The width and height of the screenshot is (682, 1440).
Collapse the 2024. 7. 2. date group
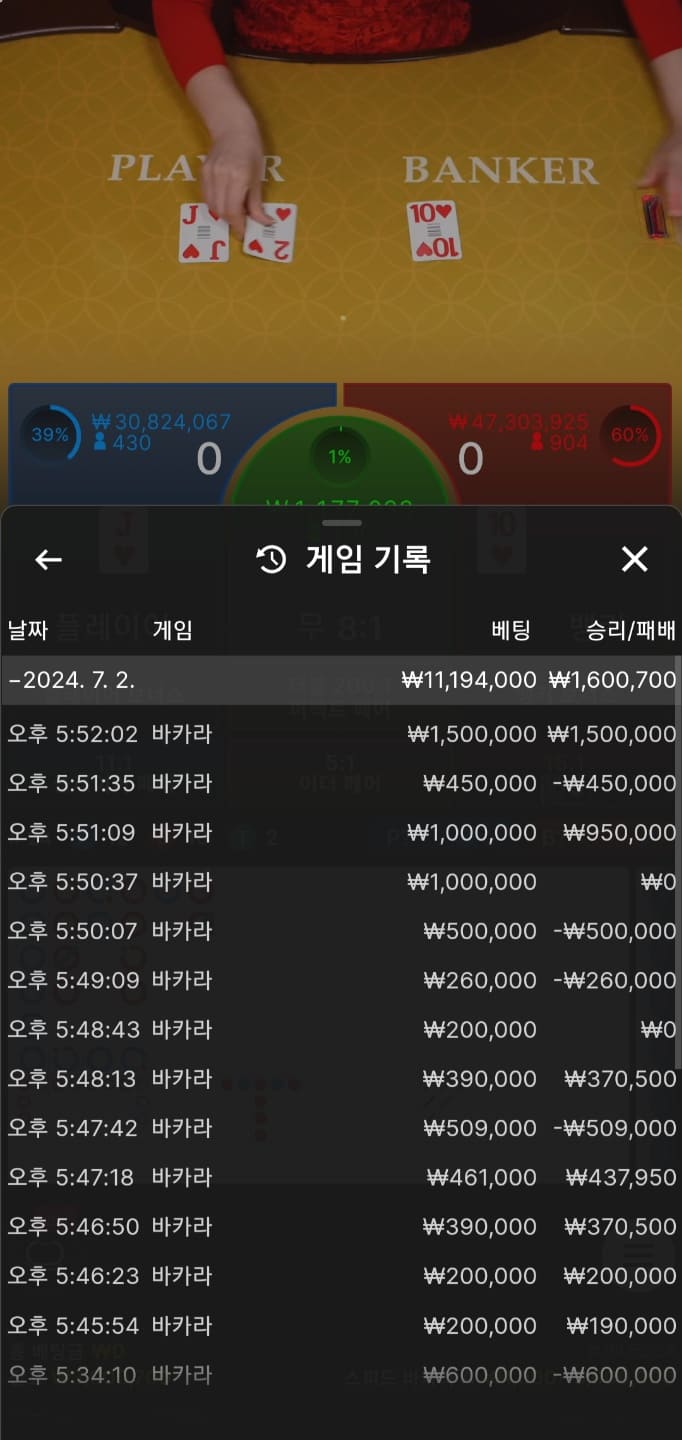point(340,681)
